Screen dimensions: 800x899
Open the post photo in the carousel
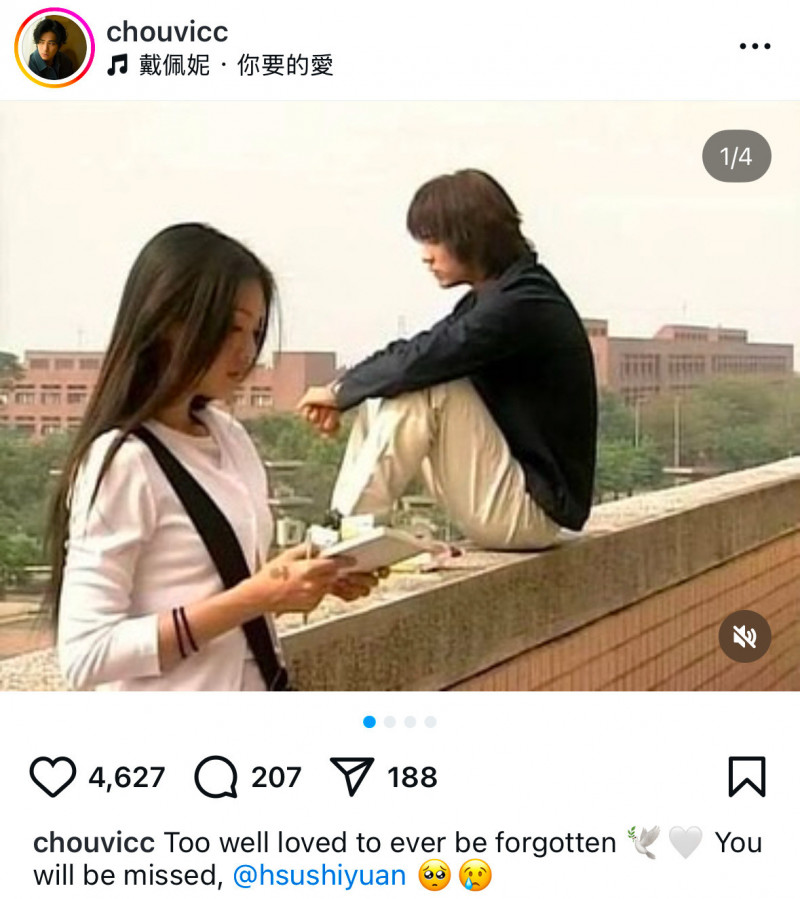[400, 400]
